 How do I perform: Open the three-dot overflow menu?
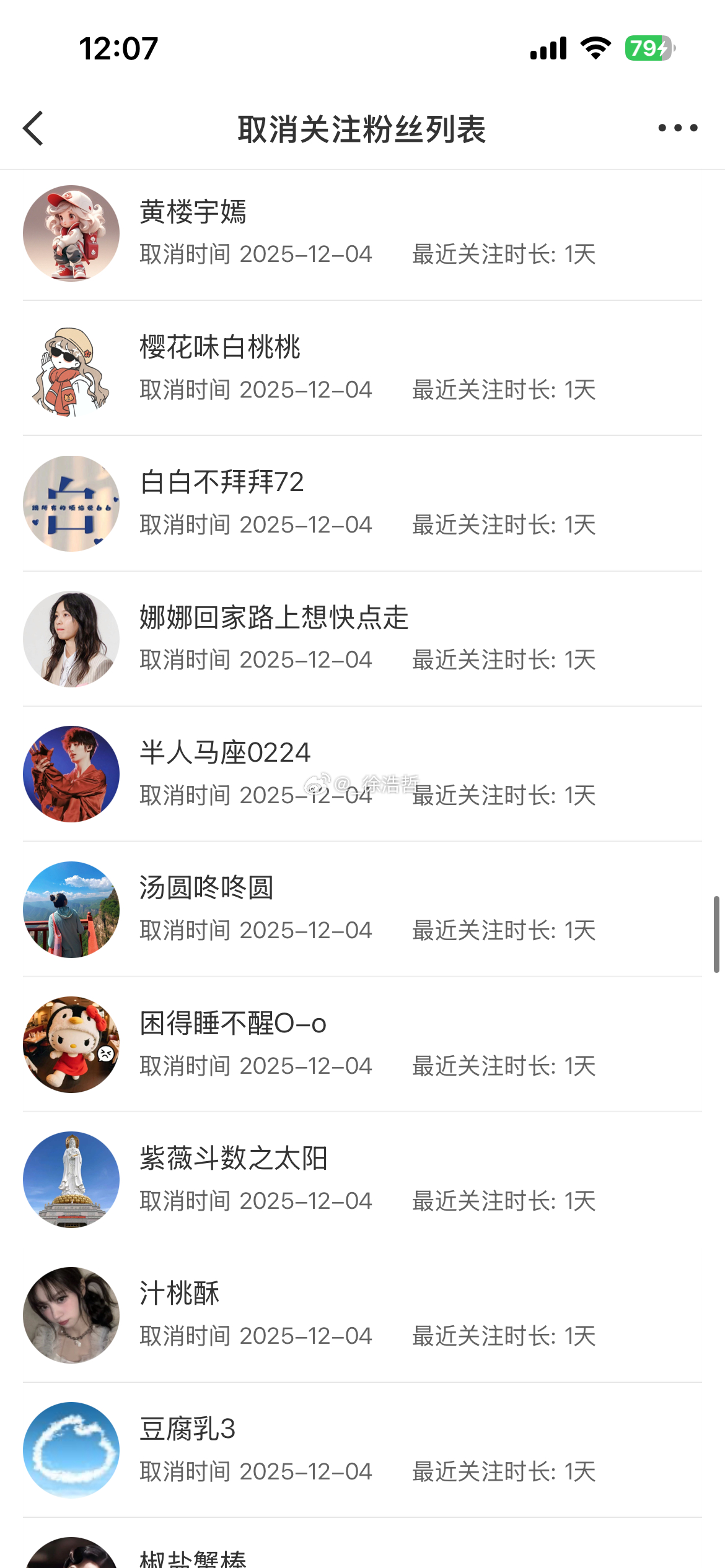pos(677,128)
